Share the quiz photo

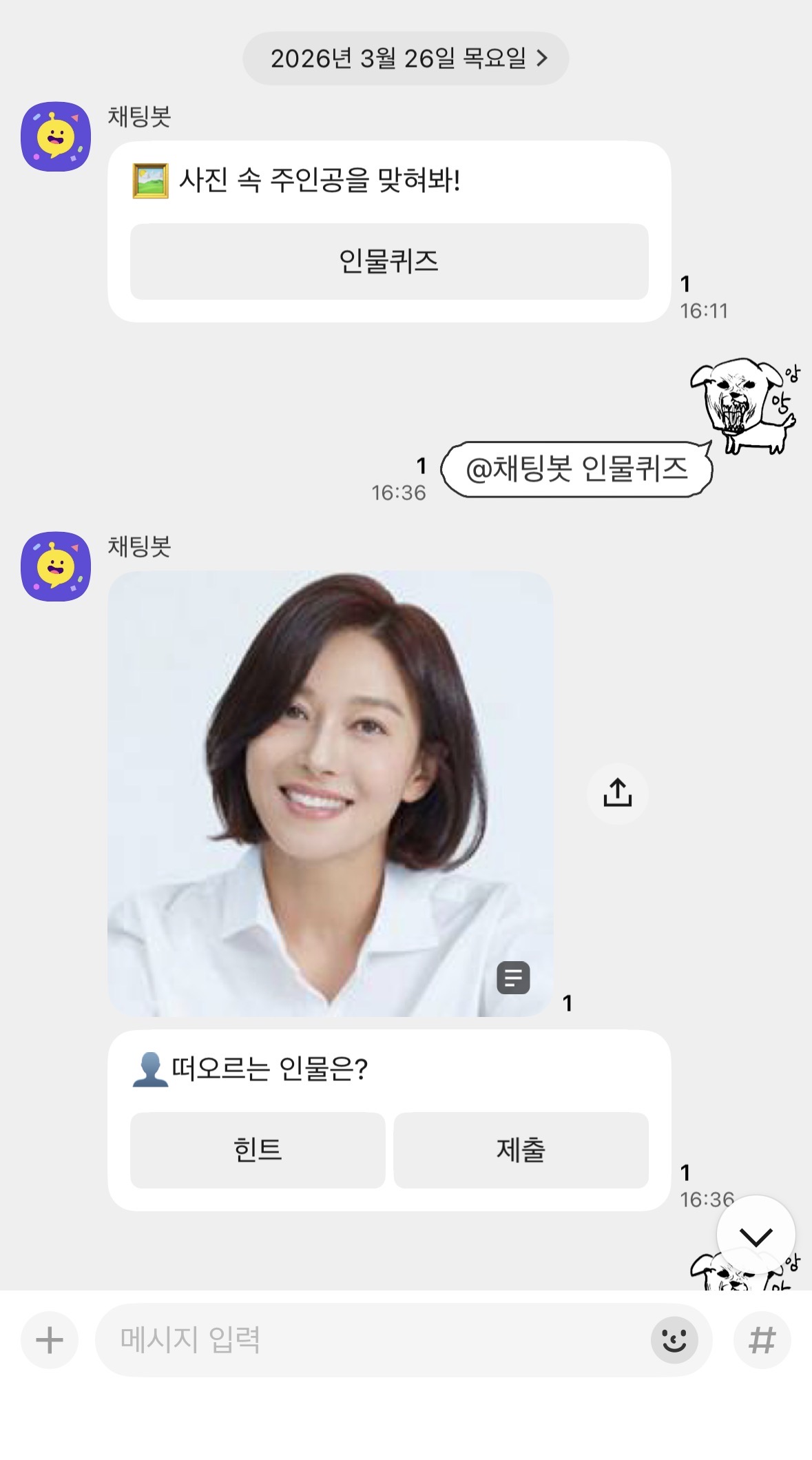coord(617,793)
